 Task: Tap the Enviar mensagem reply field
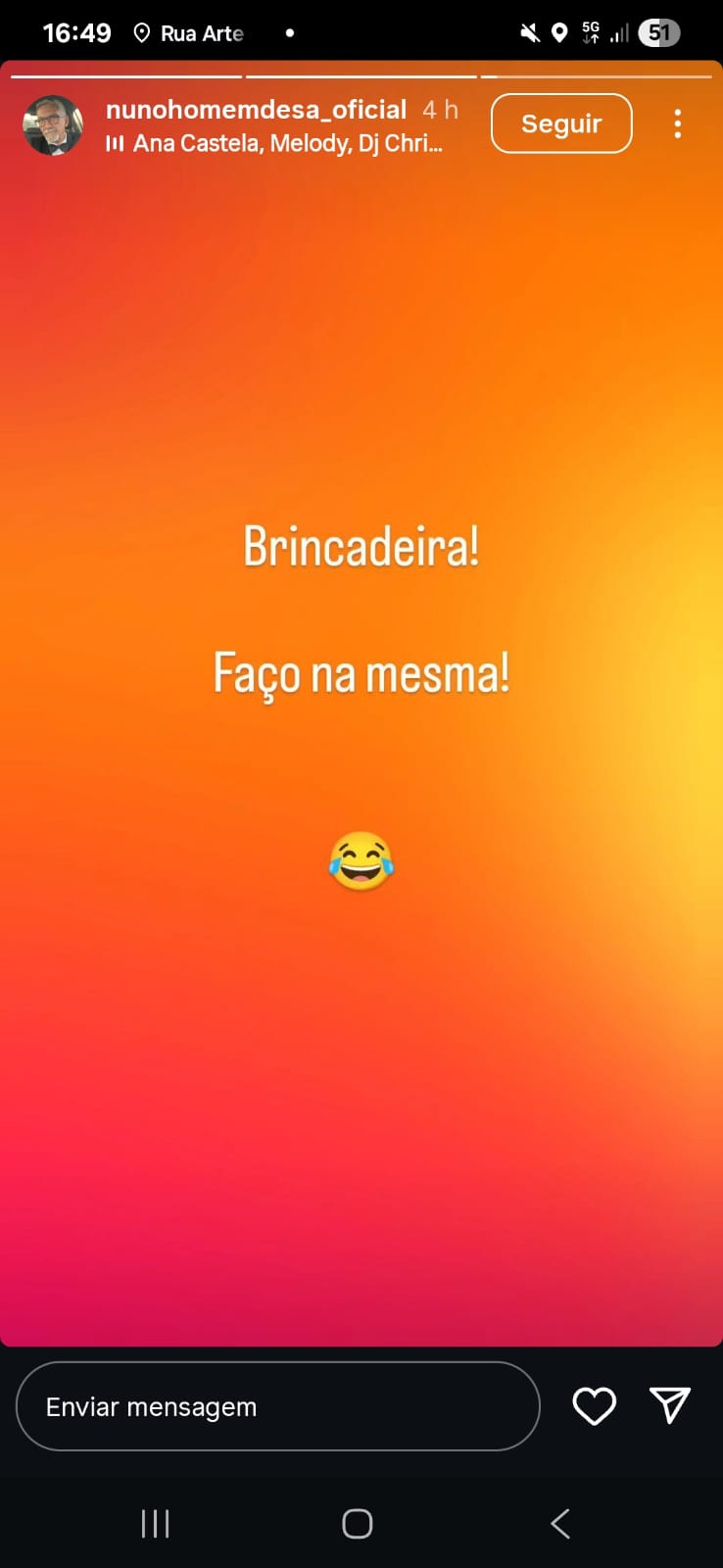[278, 1406]
